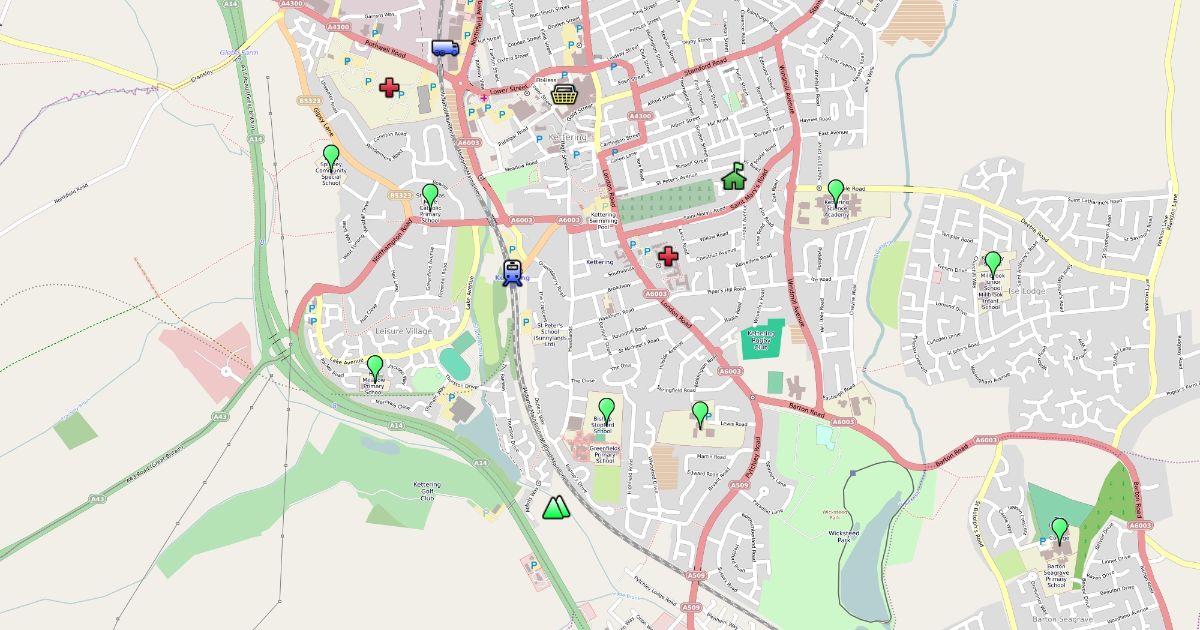The height and width of the screenshot is (630, 1200).
Task: Open the shopping basket marker
Action: [565, 94]
